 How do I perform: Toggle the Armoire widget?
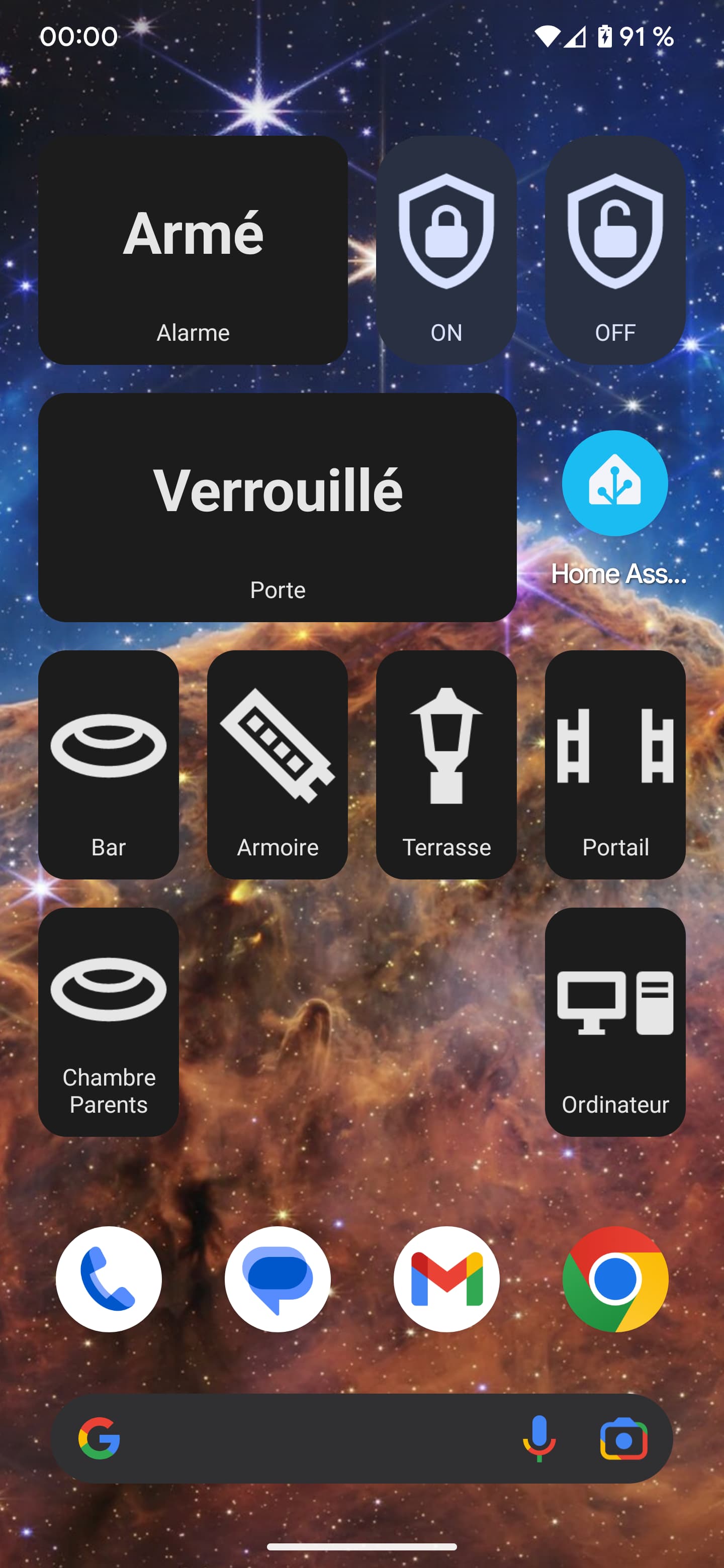tap(278, 764)
